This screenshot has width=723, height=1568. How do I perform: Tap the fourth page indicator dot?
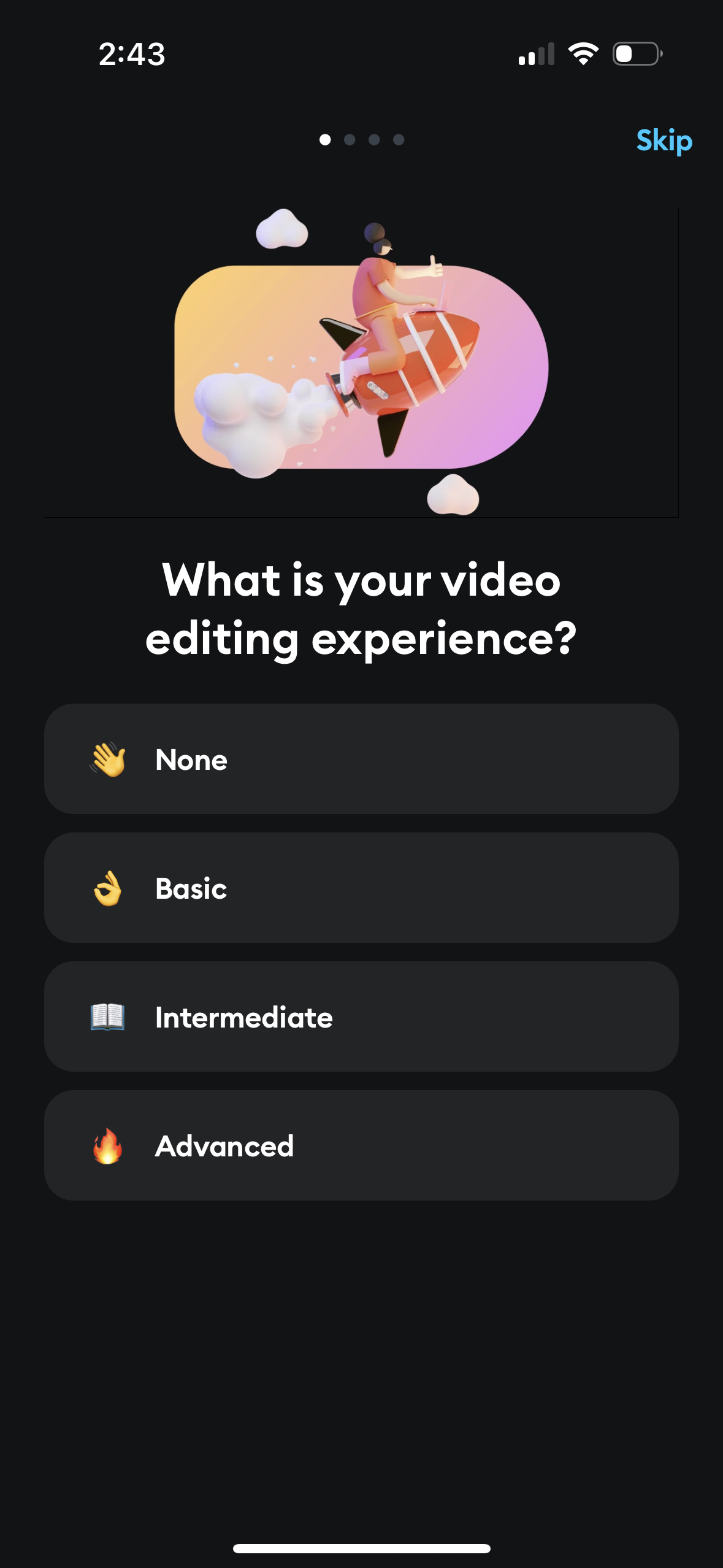[x=399, y=140]
